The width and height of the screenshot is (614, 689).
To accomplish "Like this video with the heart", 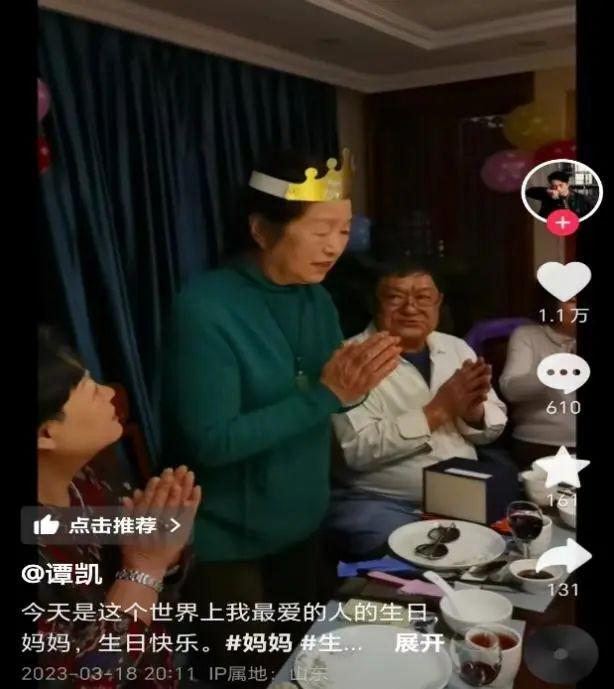I will (563, 282).
